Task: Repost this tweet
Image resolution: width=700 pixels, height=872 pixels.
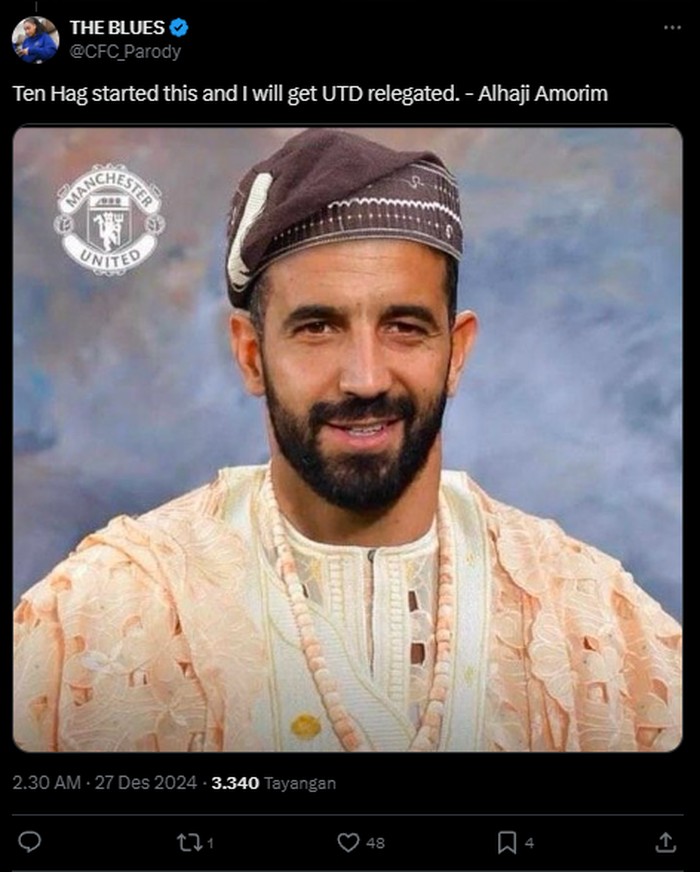Action: pyautogui.click(x=188, y=842)
